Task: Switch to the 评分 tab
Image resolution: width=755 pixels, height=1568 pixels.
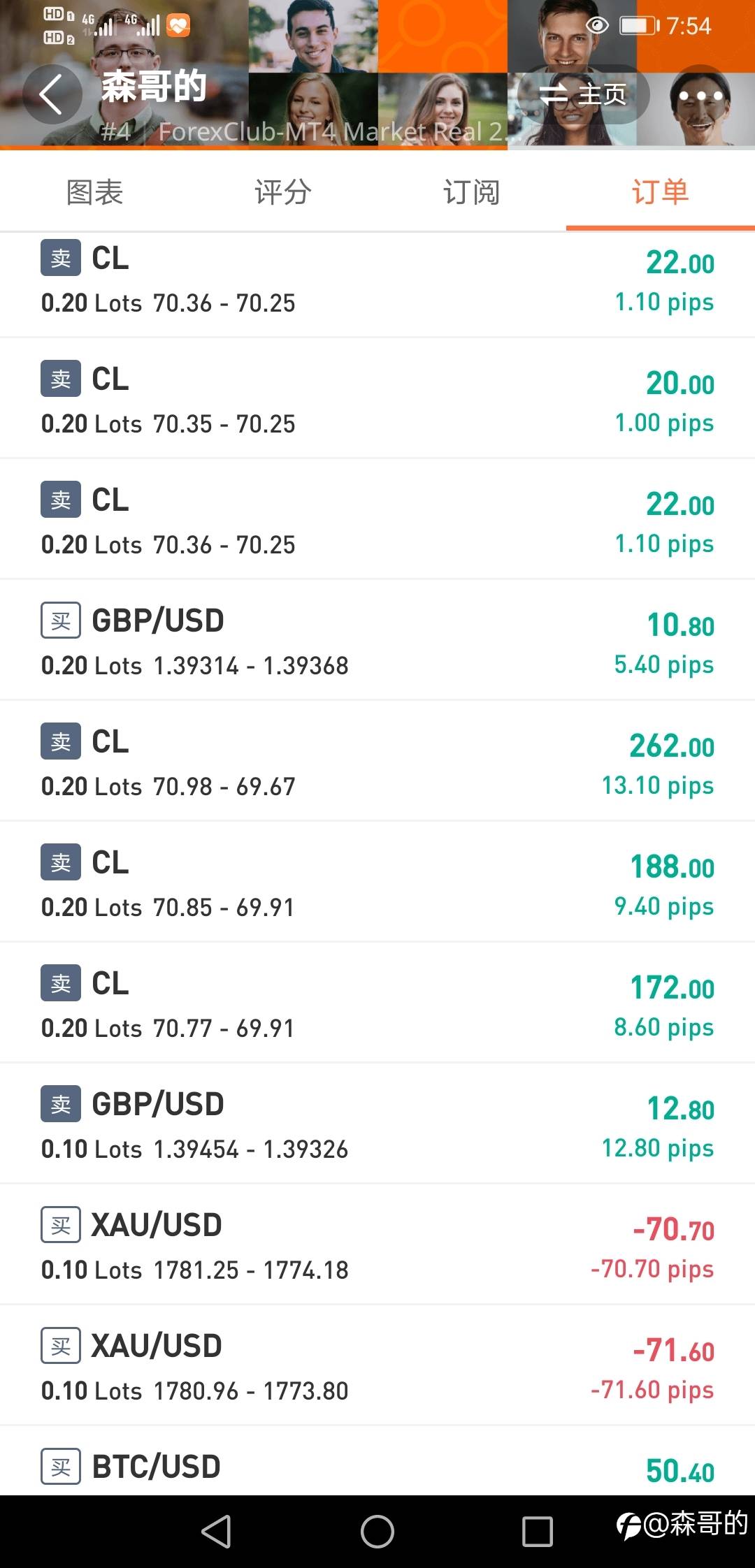Action: pos(283,191)
